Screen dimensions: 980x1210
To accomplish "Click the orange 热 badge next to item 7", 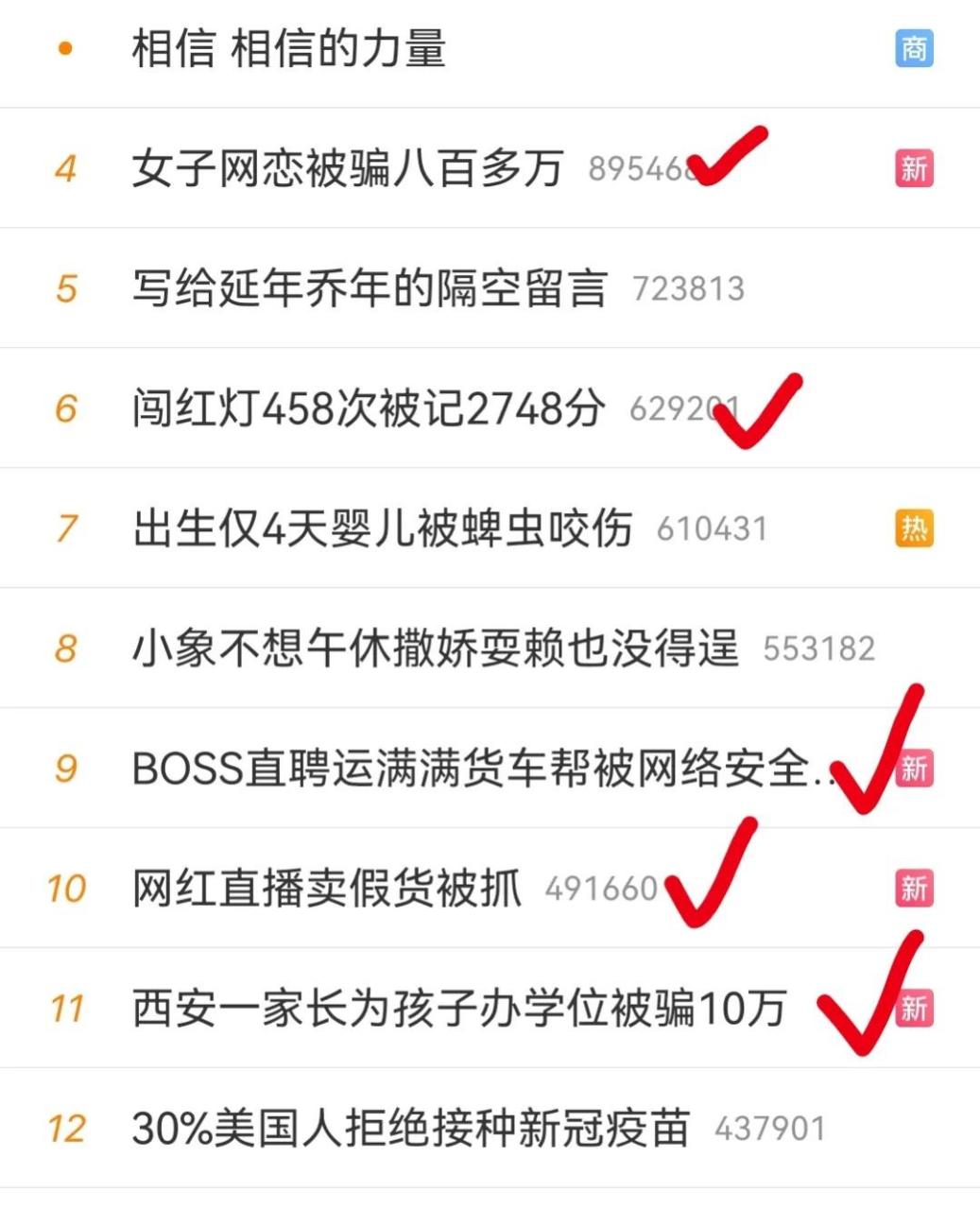I will coord(914,528).
